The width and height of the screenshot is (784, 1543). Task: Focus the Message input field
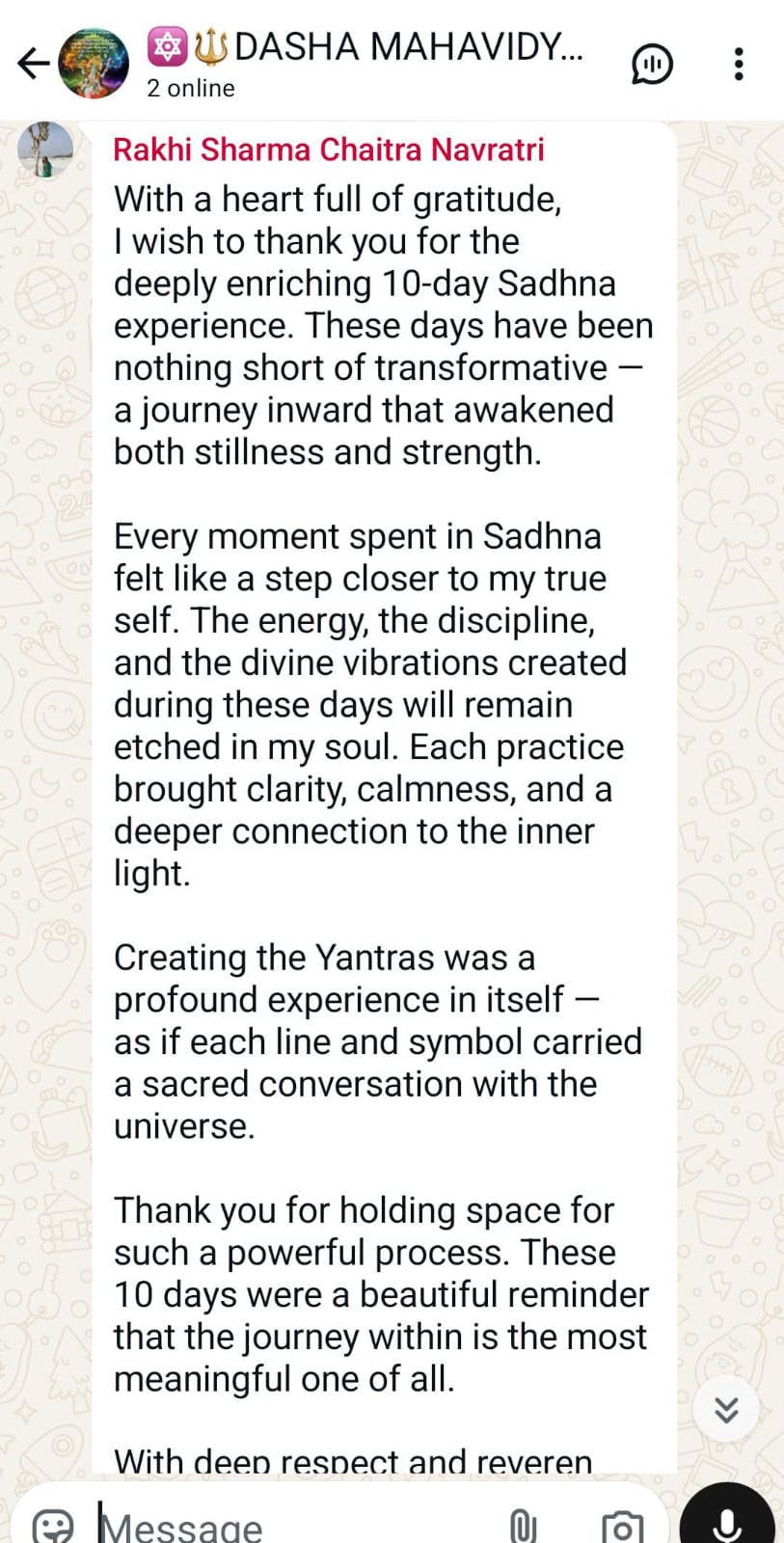pyautogui.click(x=289, y=1526)
